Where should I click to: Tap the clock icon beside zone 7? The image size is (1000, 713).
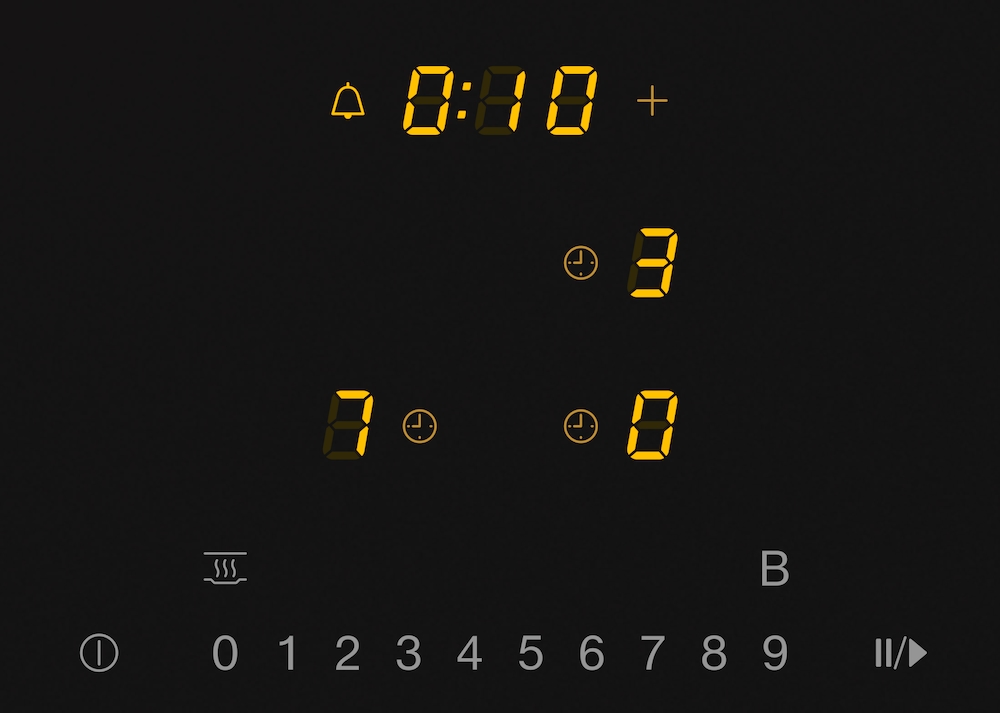[x=420, y=426]
